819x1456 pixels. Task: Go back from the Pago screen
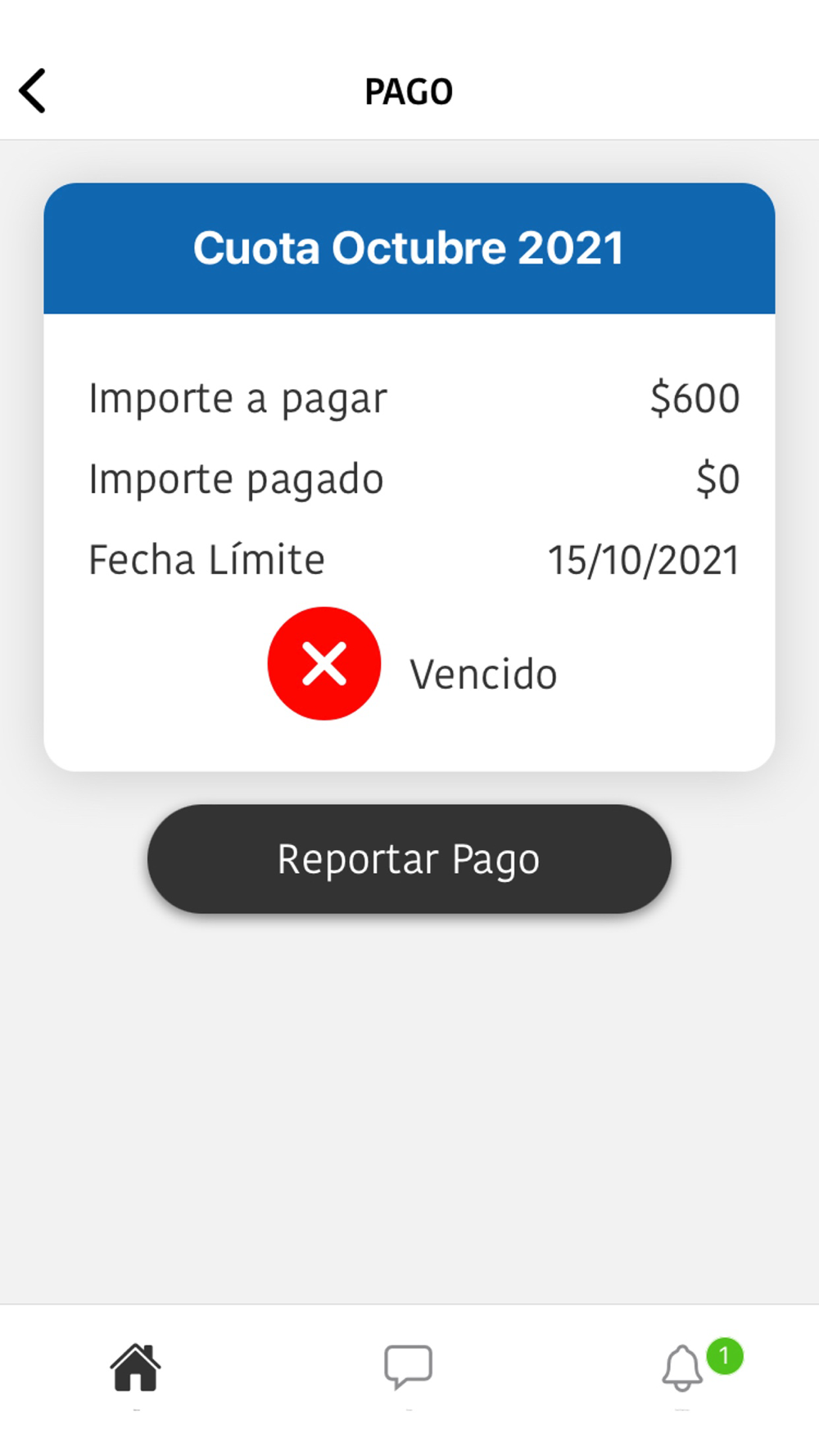[x=33, y=90]
